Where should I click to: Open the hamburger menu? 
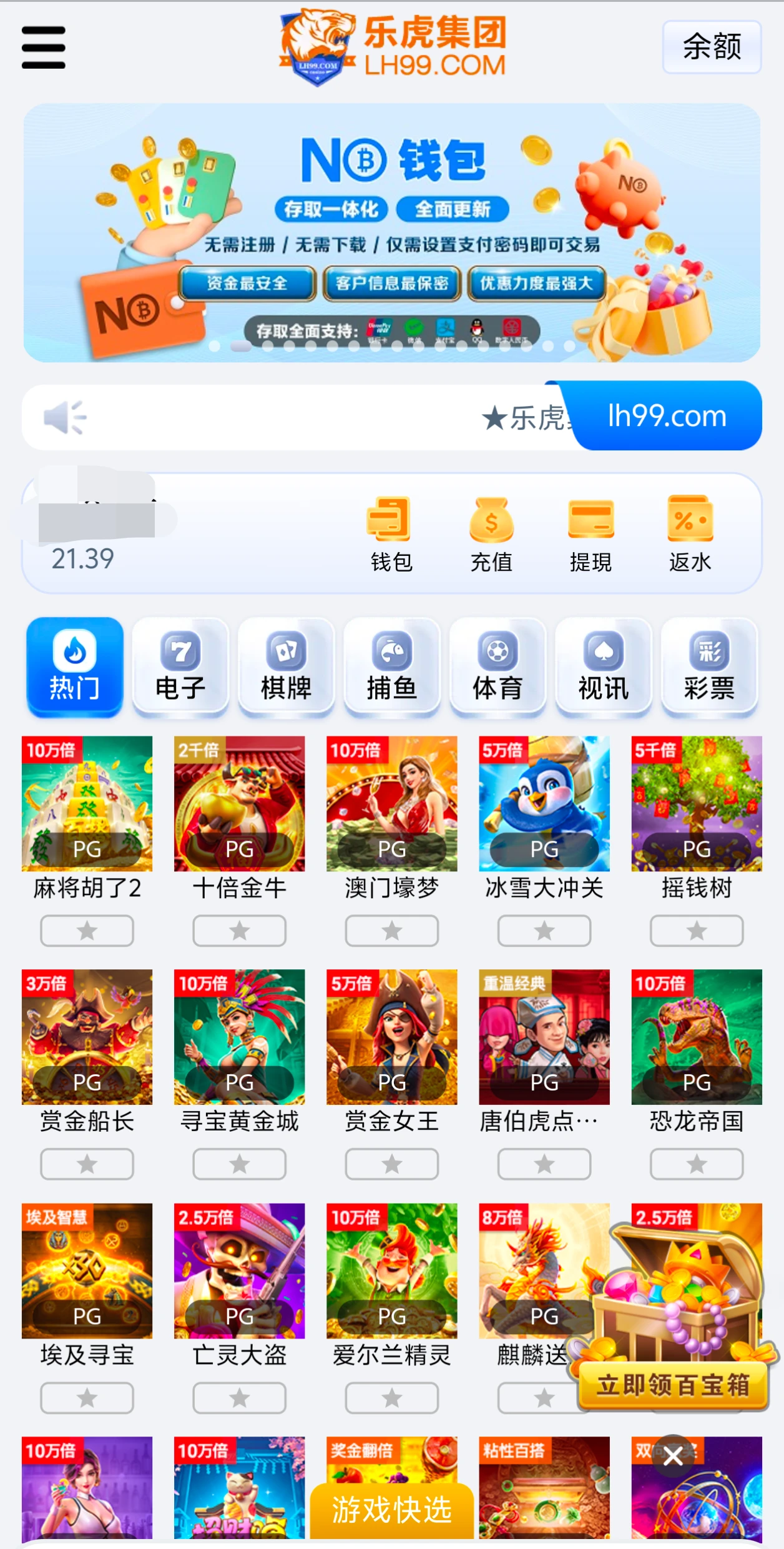pos(43,47)
